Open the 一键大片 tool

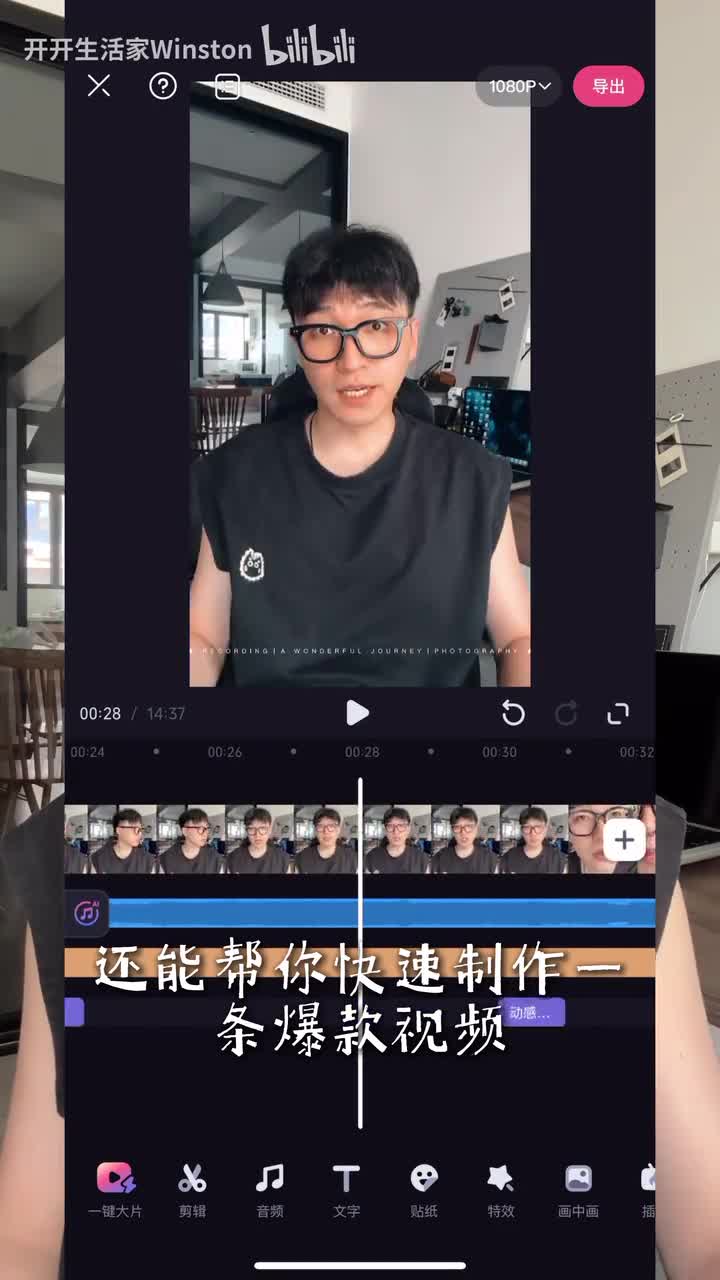click(x=115, y=1190)
